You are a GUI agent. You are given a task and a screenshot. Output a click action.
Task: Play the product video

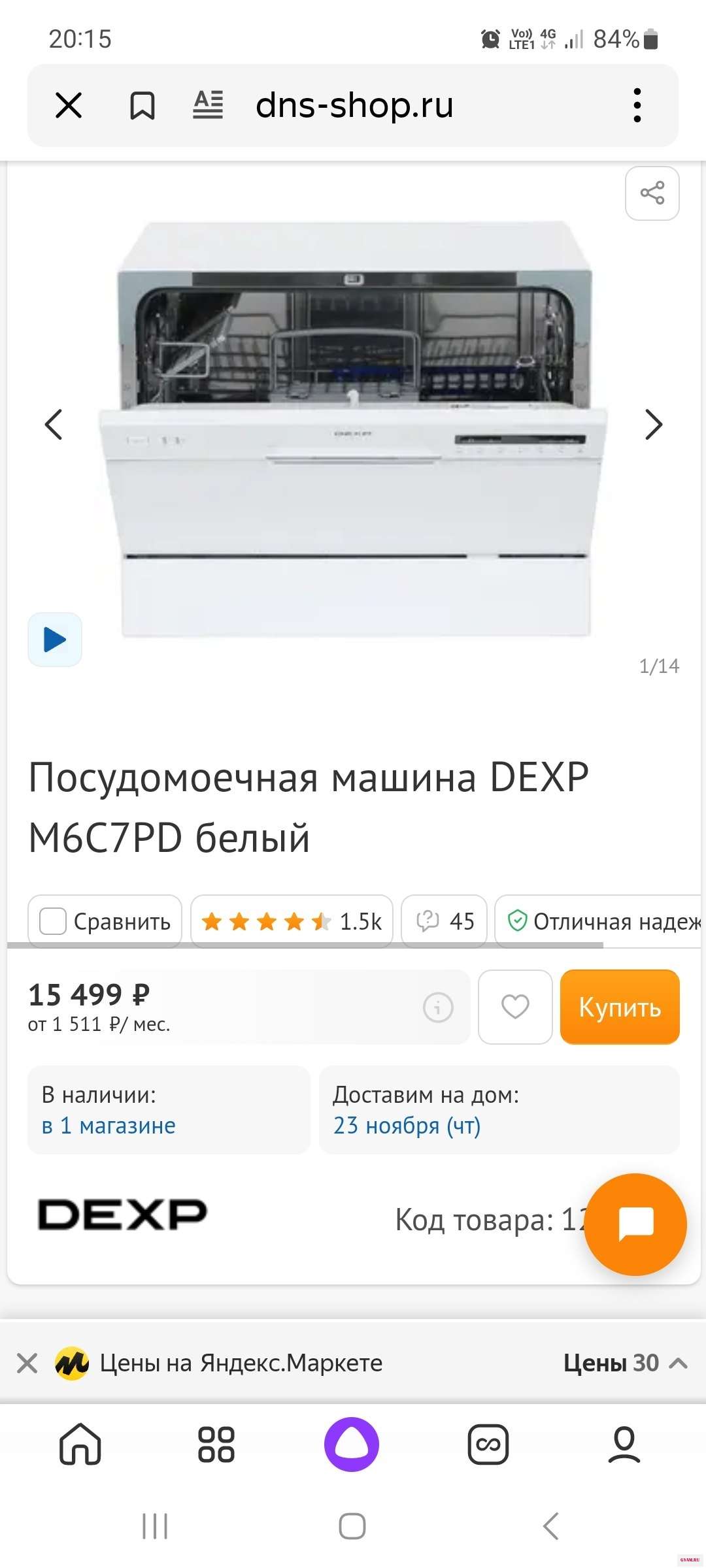pyautogui.click(x=55, y=640)
